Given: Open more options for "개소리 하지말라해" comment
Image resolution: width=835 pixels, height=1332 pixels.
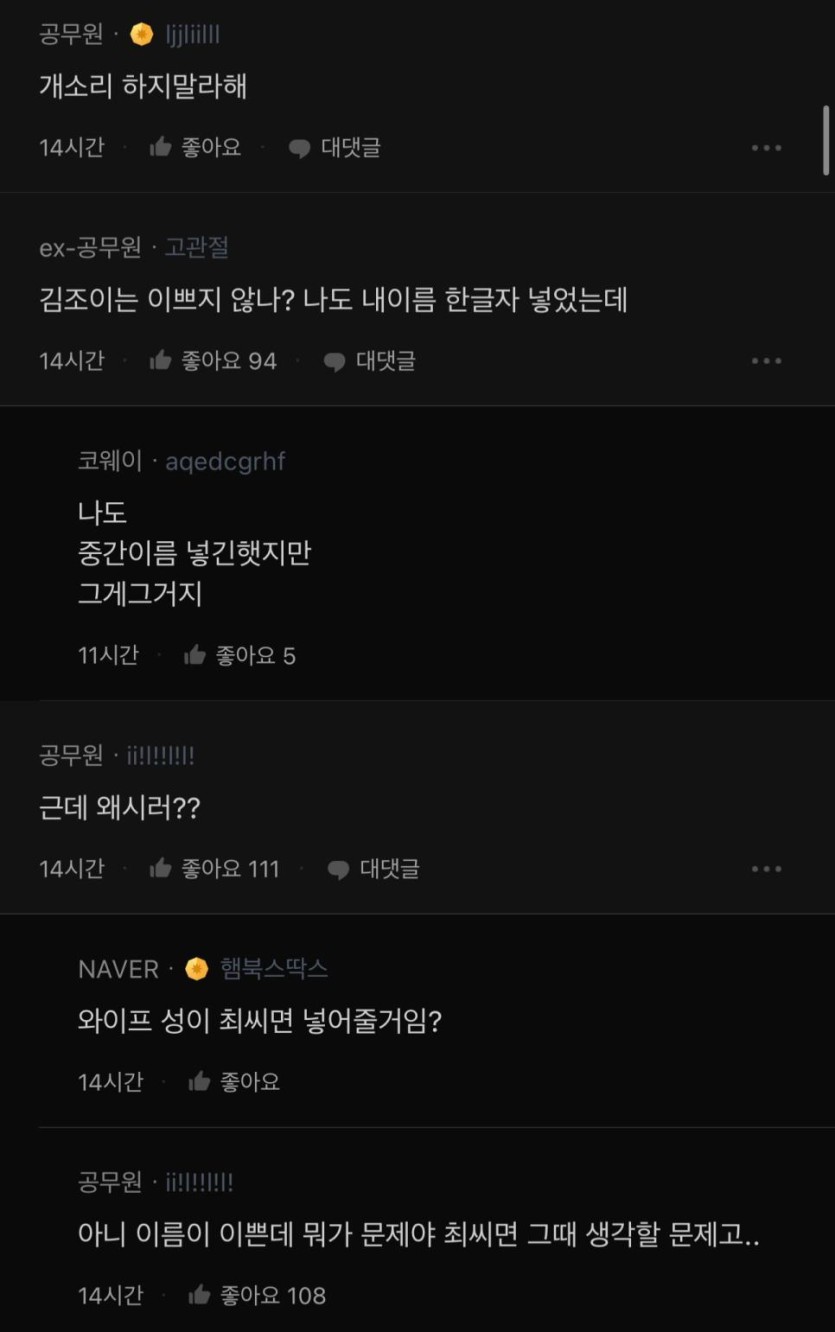Looking at the screenshot, I should pyautogui.click(x=766, y=148).
